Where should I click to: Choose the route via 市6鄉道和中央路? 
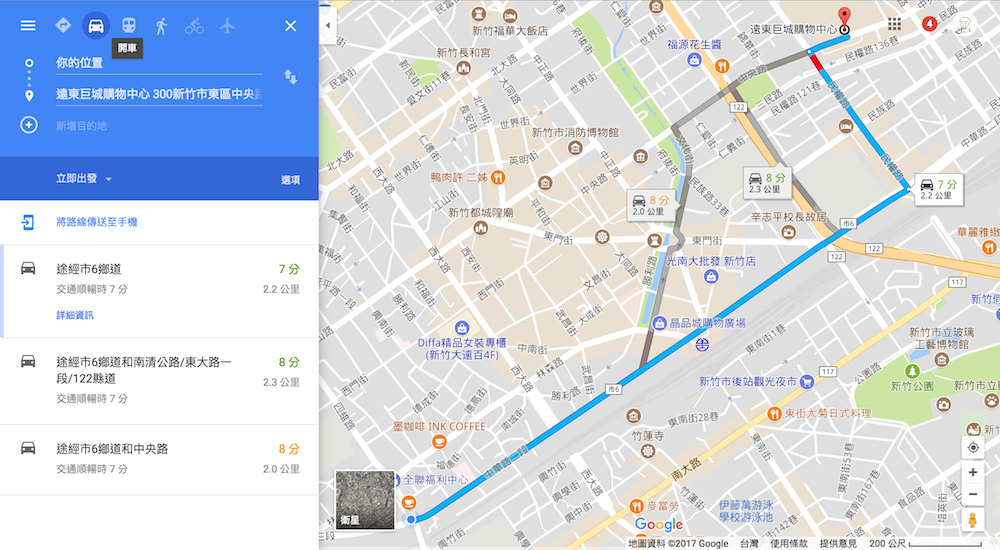159,458
